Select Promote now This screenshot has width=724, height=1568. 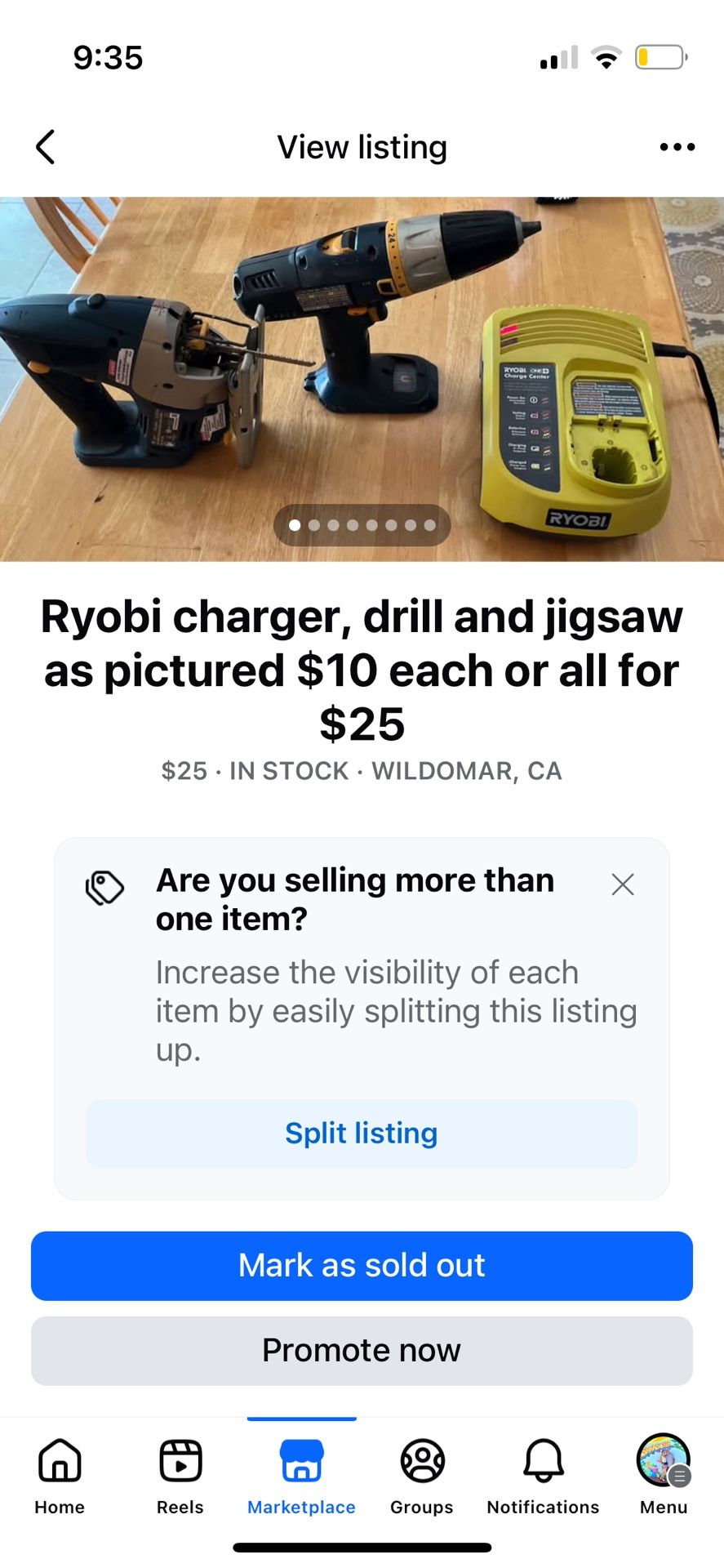point(362,1351)
